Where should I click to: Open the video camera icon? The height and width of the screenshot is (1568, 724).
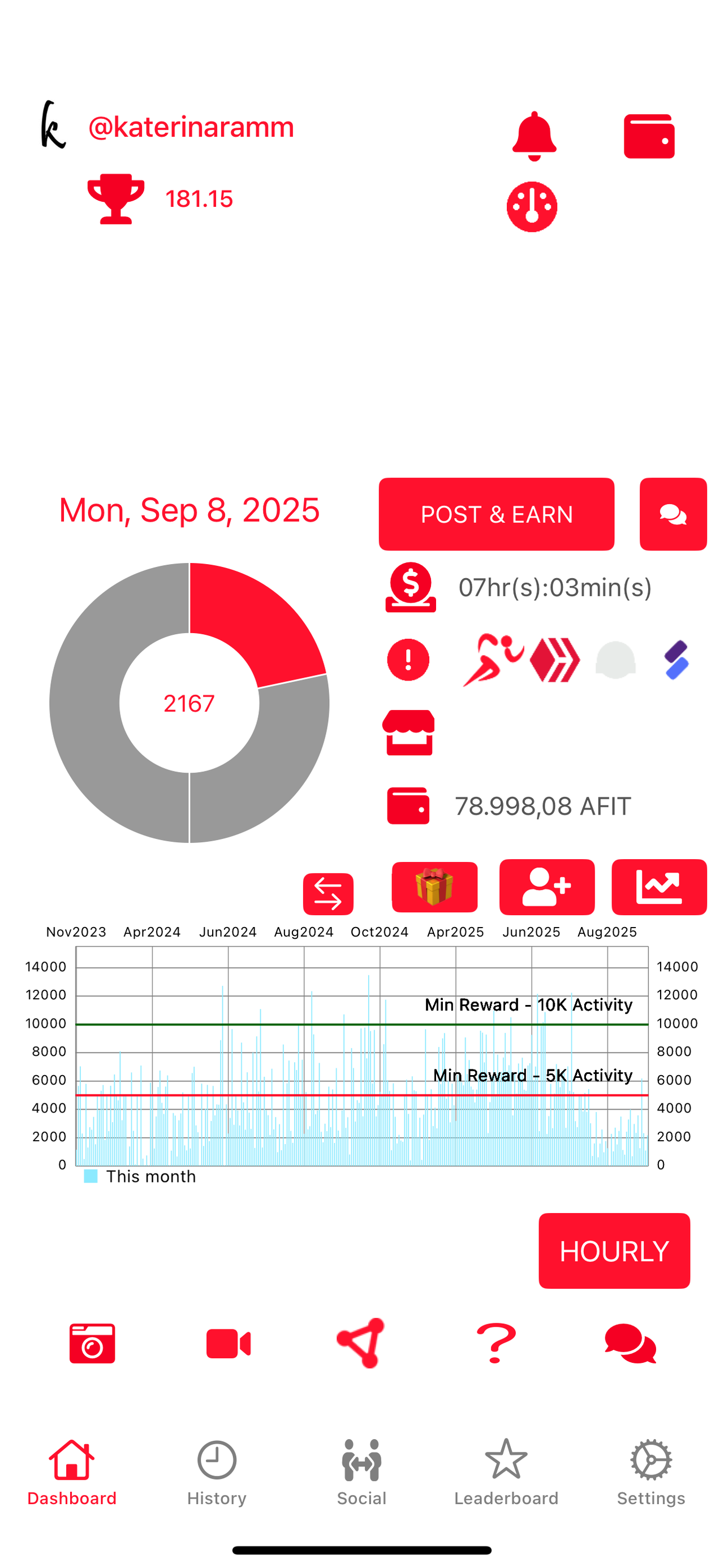coord(229,1344)
